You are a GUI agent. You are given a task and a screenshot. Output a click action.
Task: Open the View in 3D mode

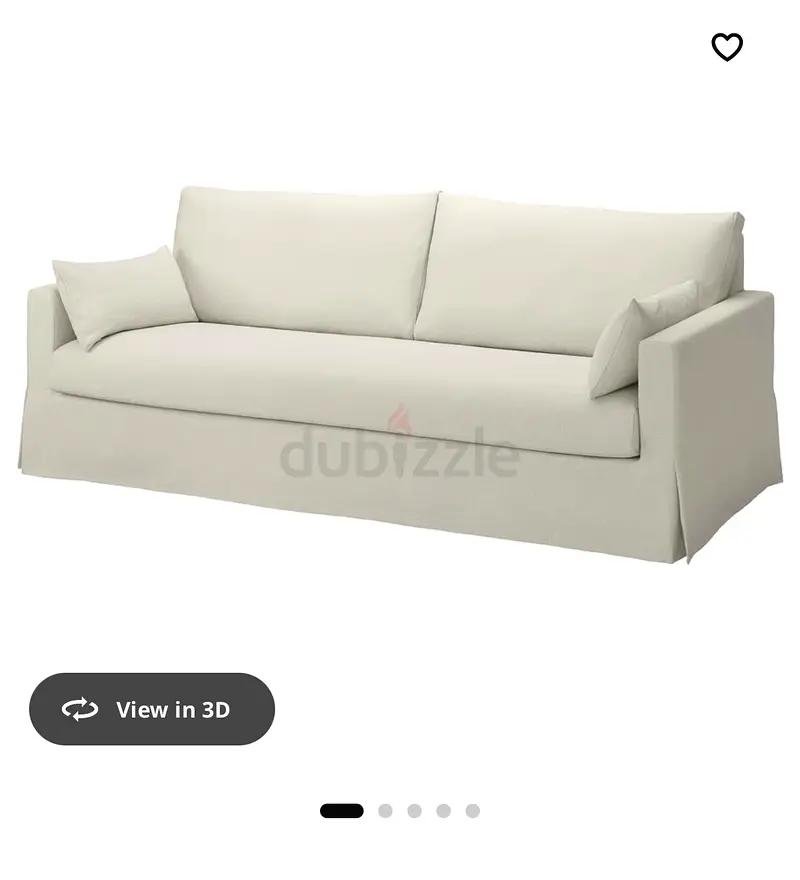pos(152,709)
